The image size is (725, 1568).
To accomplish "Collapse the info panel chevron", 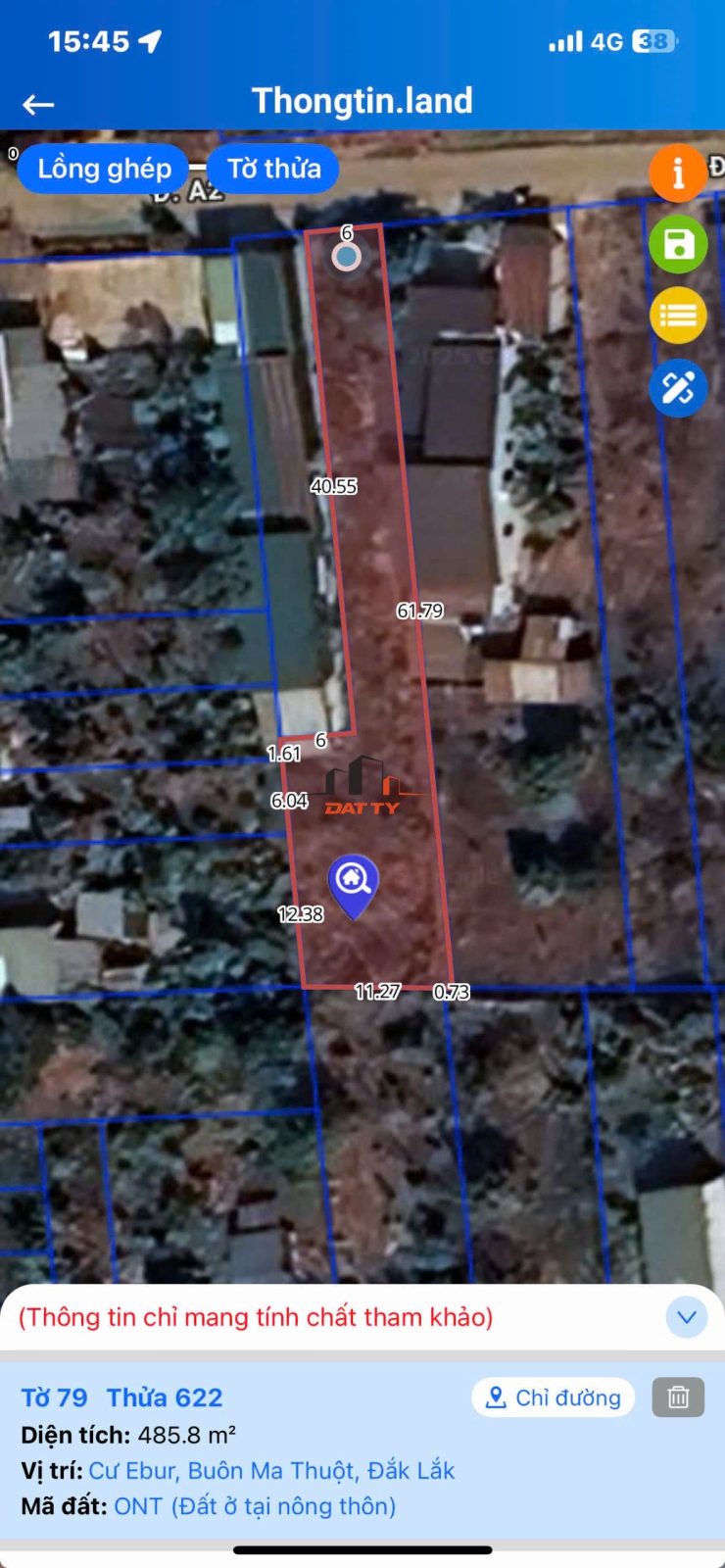I will pos(687,1317).
